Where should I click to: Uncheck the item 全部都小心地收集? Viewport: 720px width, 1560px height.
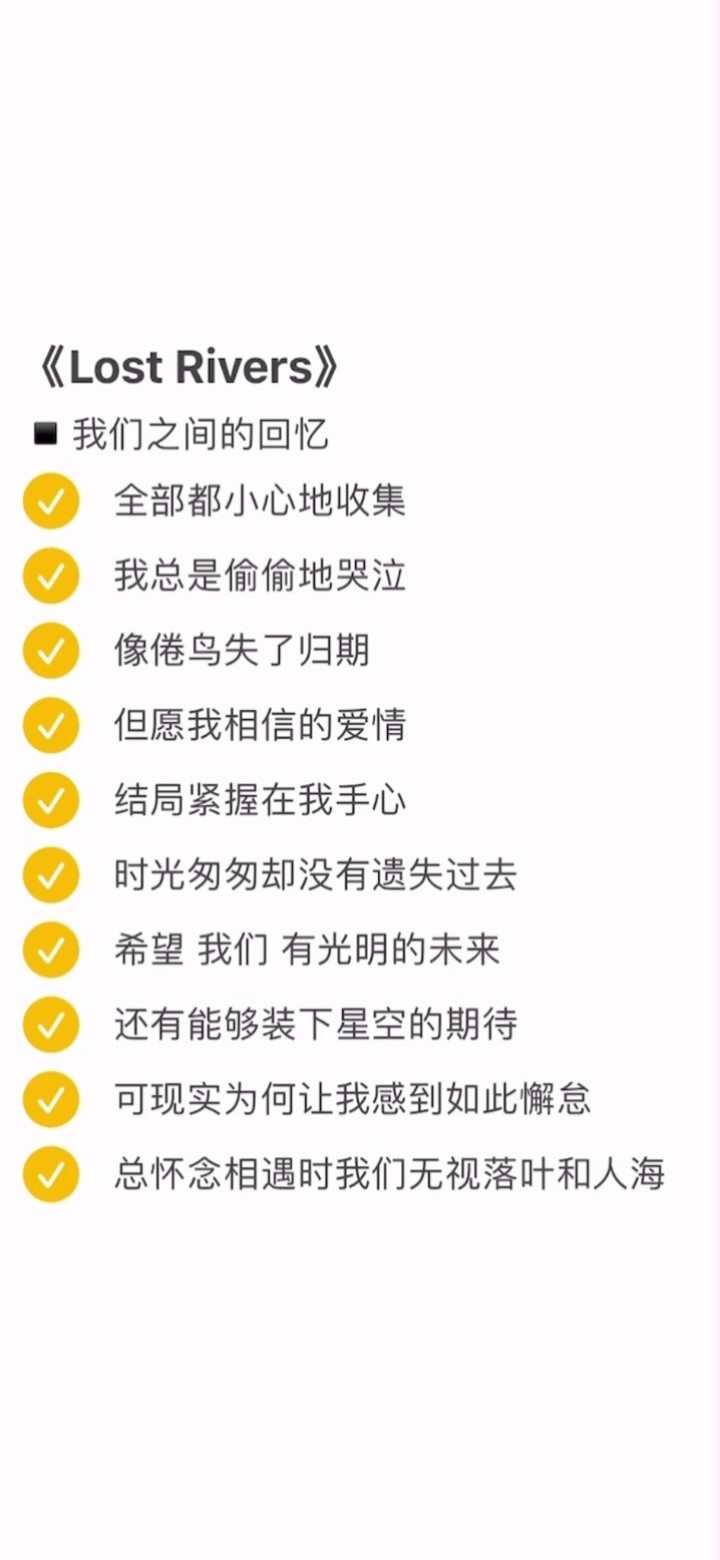point(50,500)
